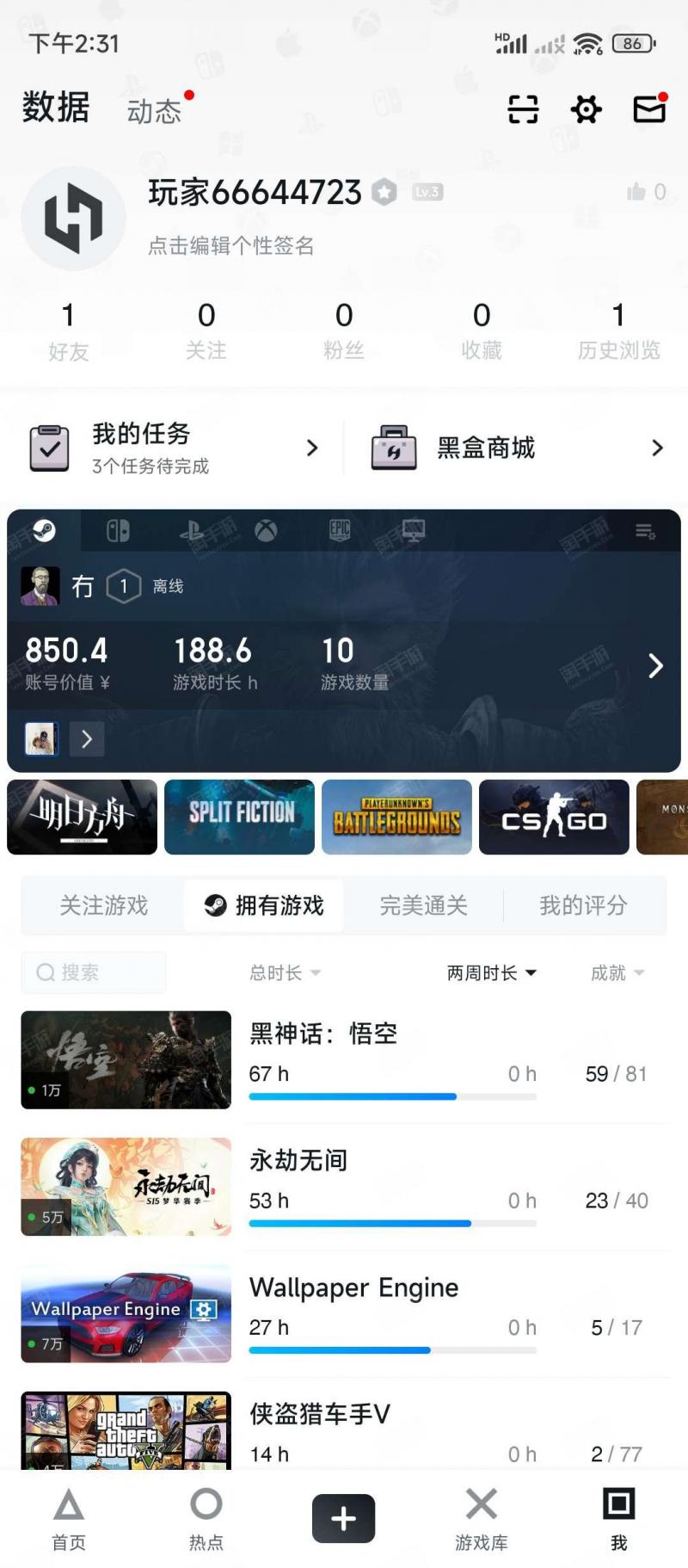The image size is (688, 1568).
Task: Open 我的任务 tasks
Action: tap(174, 448)
